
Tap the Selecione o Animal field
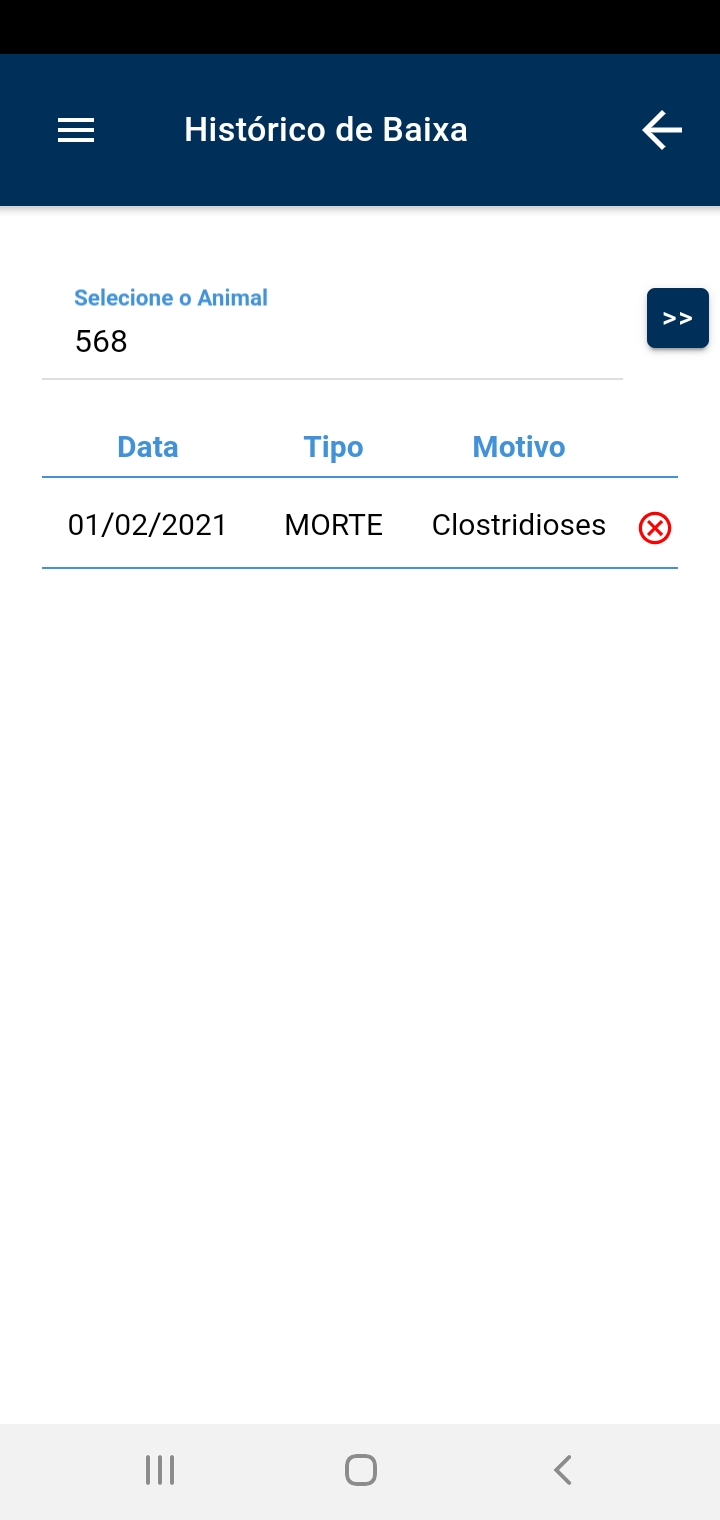click(x=332, y=328)
